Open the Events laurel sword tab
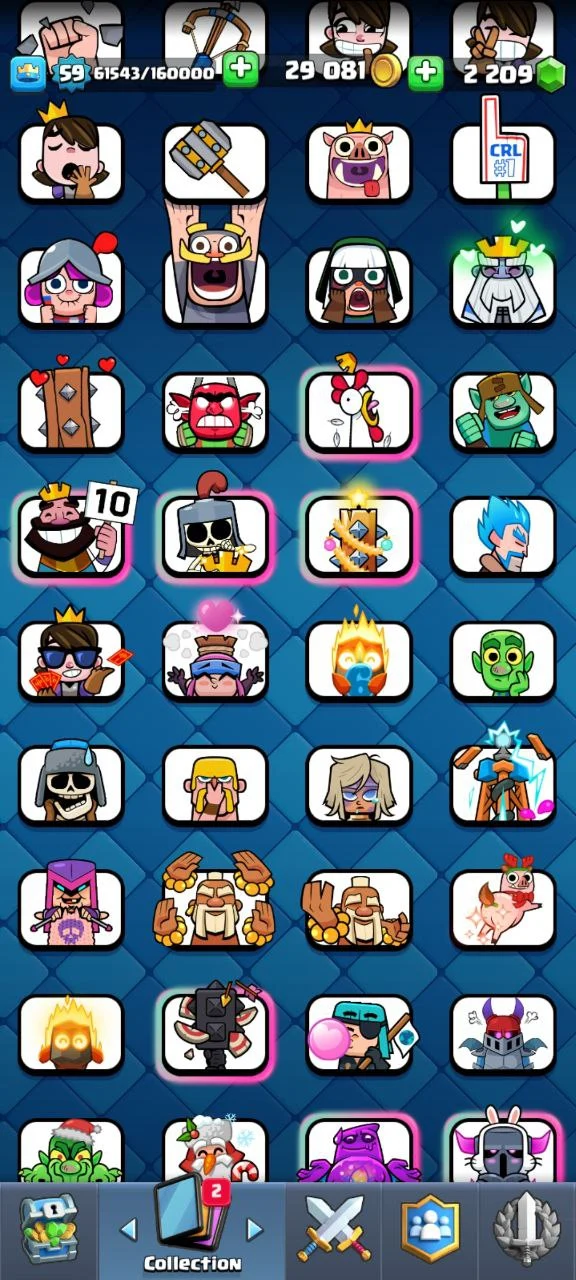576x1280 pixels. coord(527,1229)
